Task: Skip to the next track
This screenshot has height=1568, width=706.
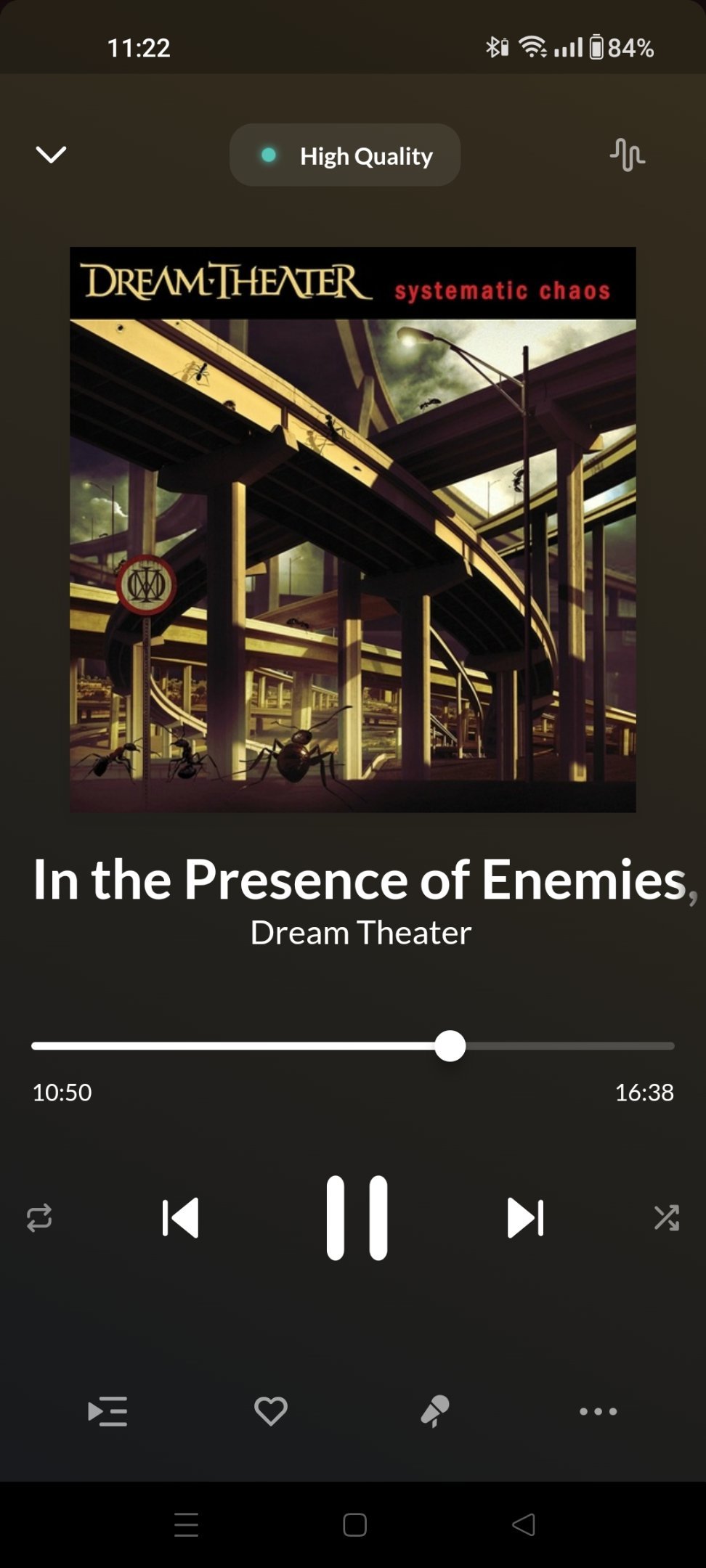Action: 525,1217
